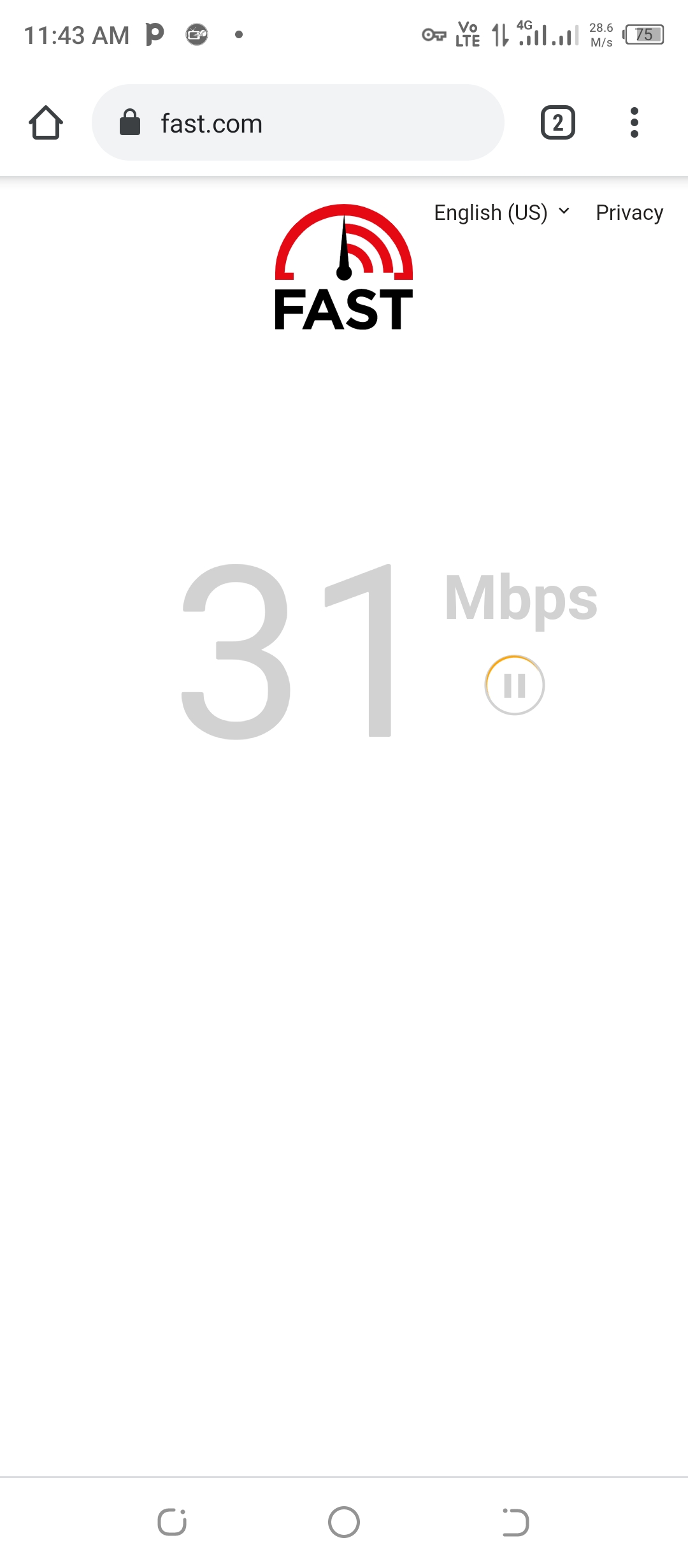The height and width of the screenshot is (1568, 688).
Task: Expand the language selector chevron
Action: (563, 212)
